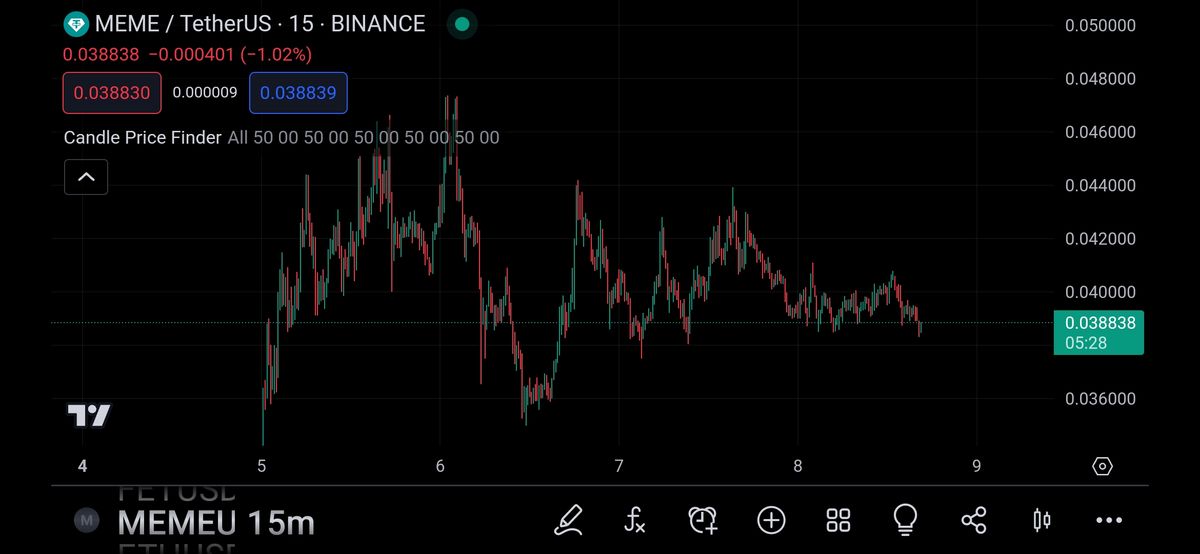Create a price alert
This screenshot has width=1200, height=554.
[x=703, y=519]
